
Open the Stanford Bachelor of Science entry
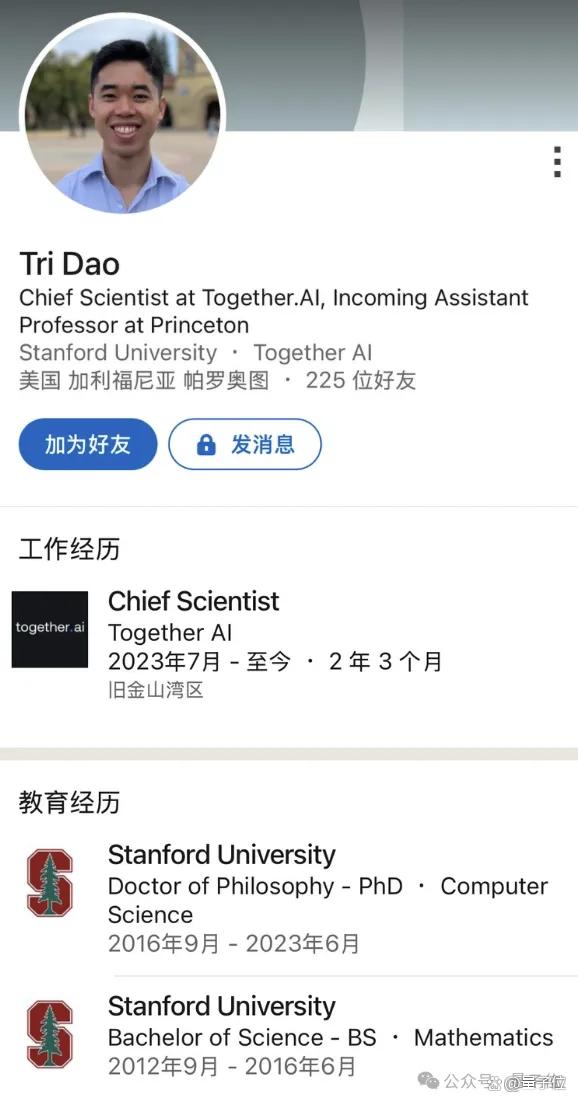point(289,1036)
